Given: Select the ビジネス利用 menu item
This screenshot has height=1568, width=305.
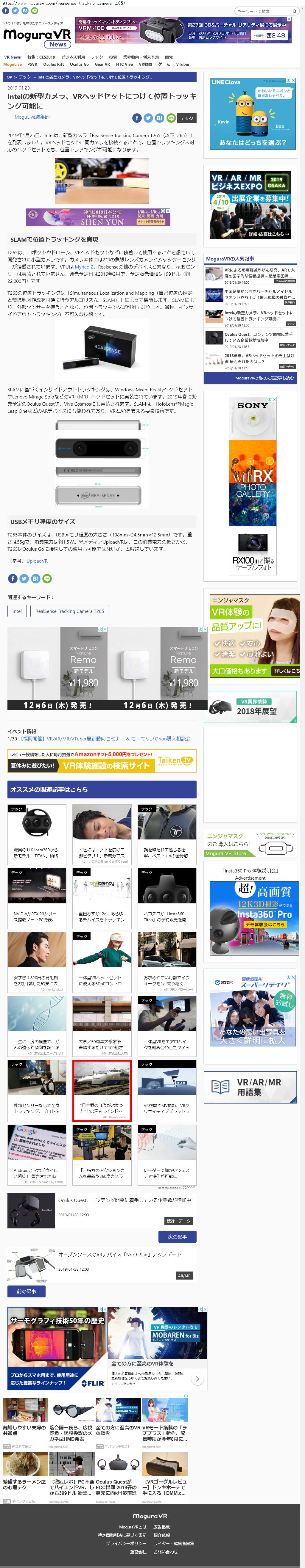Looking at the screenshot, I should pyautogui.click(x=73, y=57).
